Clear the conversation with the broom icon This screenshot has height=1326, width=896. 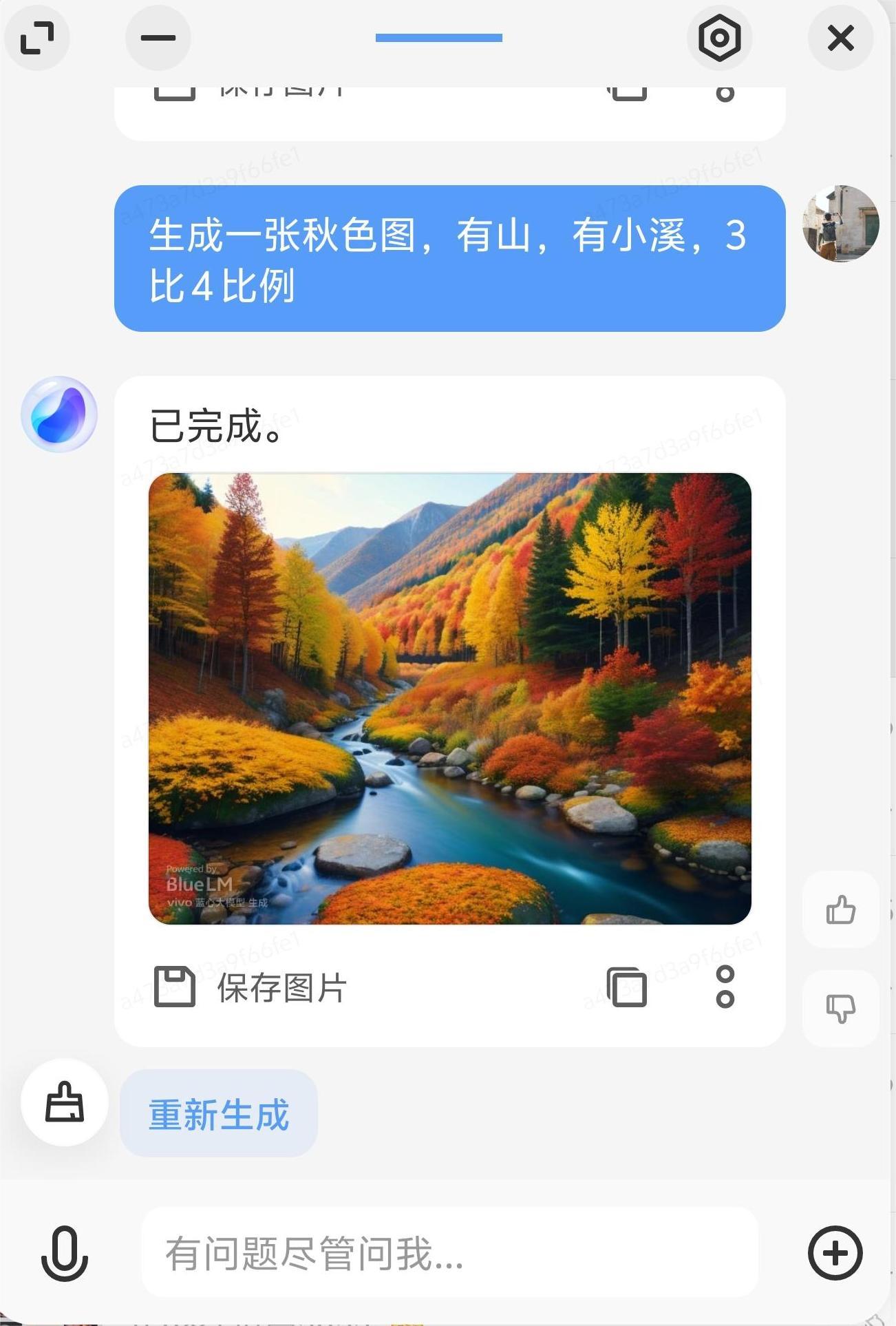pyautogui.click(x=65, y=1102)
